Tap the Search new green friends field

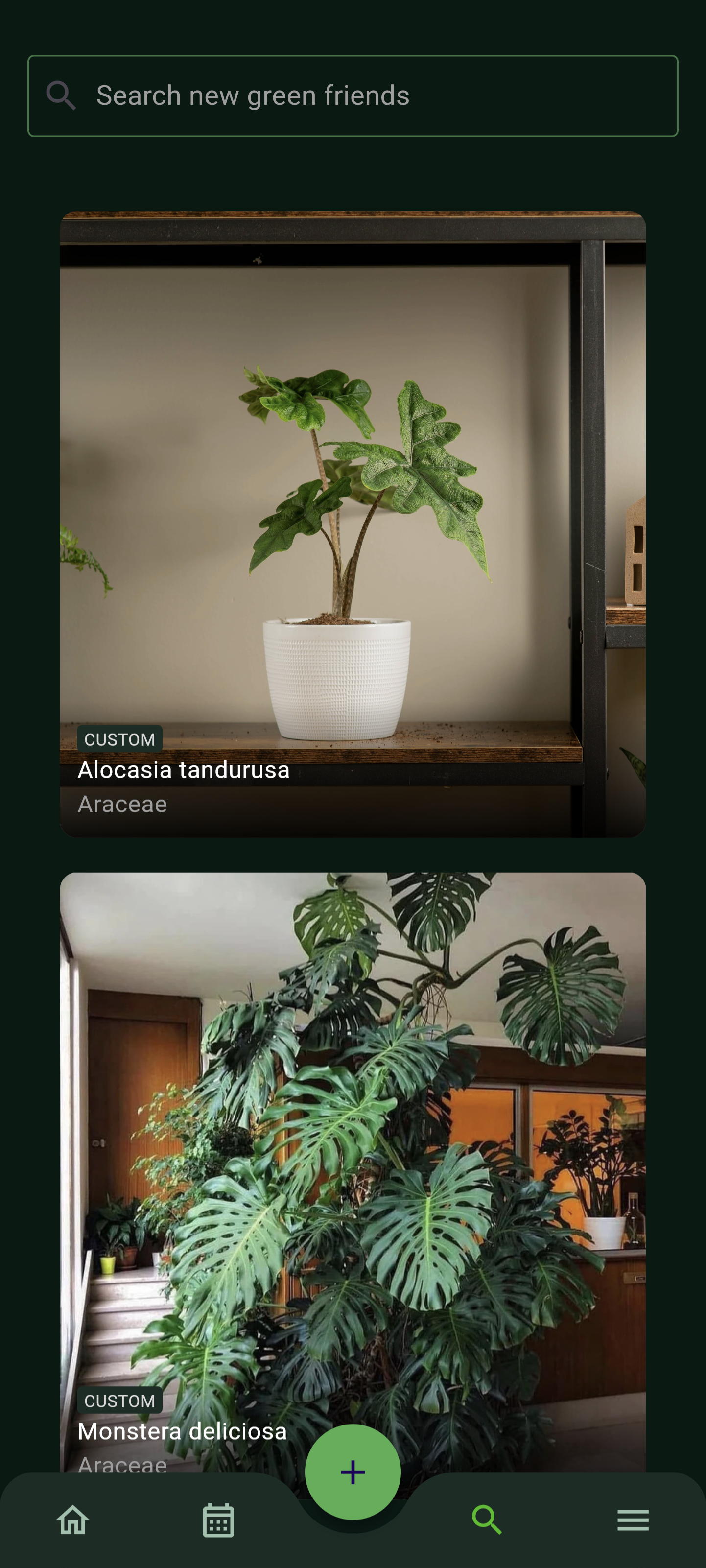pos(353,95)
